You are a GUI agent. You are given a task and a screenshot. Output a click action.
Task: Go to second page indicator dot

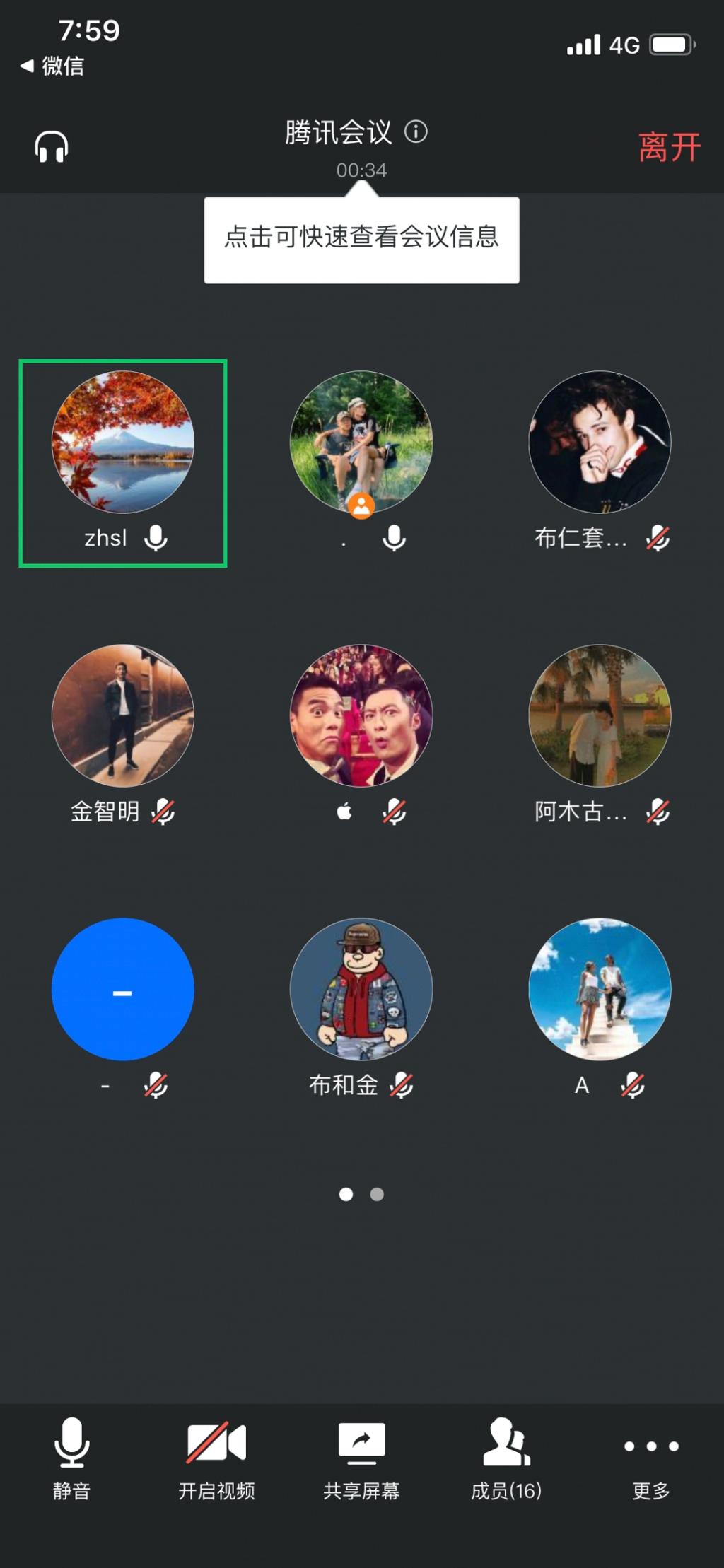(x=378, y=1194)
